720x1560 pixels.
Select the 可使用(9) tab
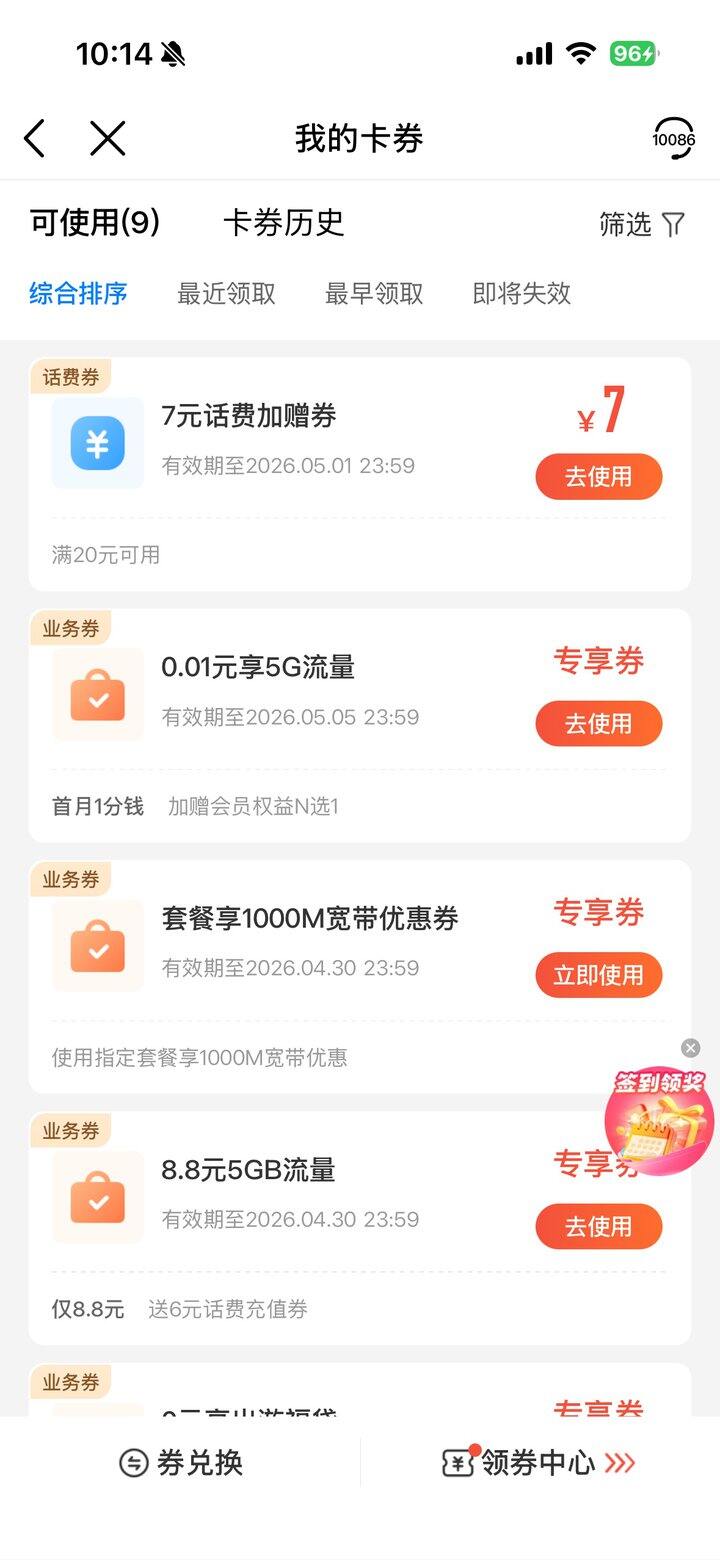(x=95, y=223)
